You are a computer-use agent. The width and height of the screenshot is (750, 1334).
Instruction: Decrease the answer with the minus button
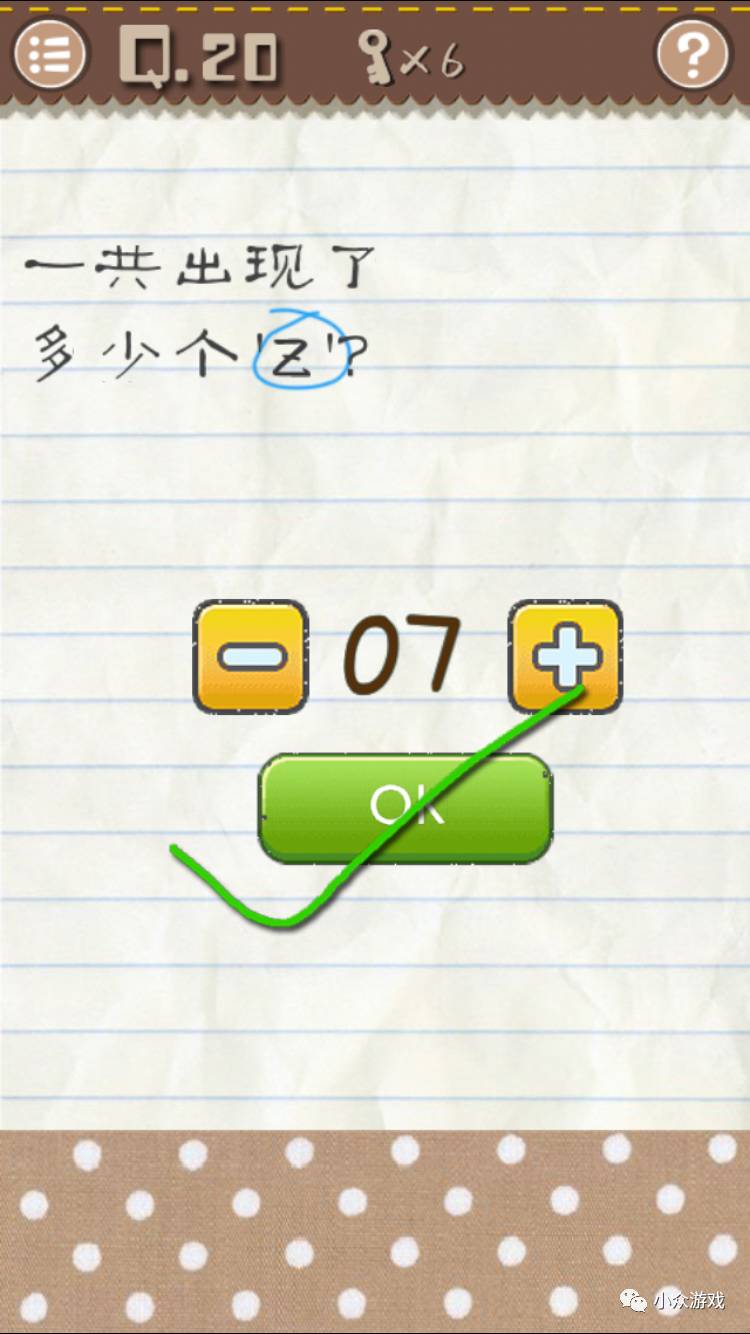tap(250, 657)
